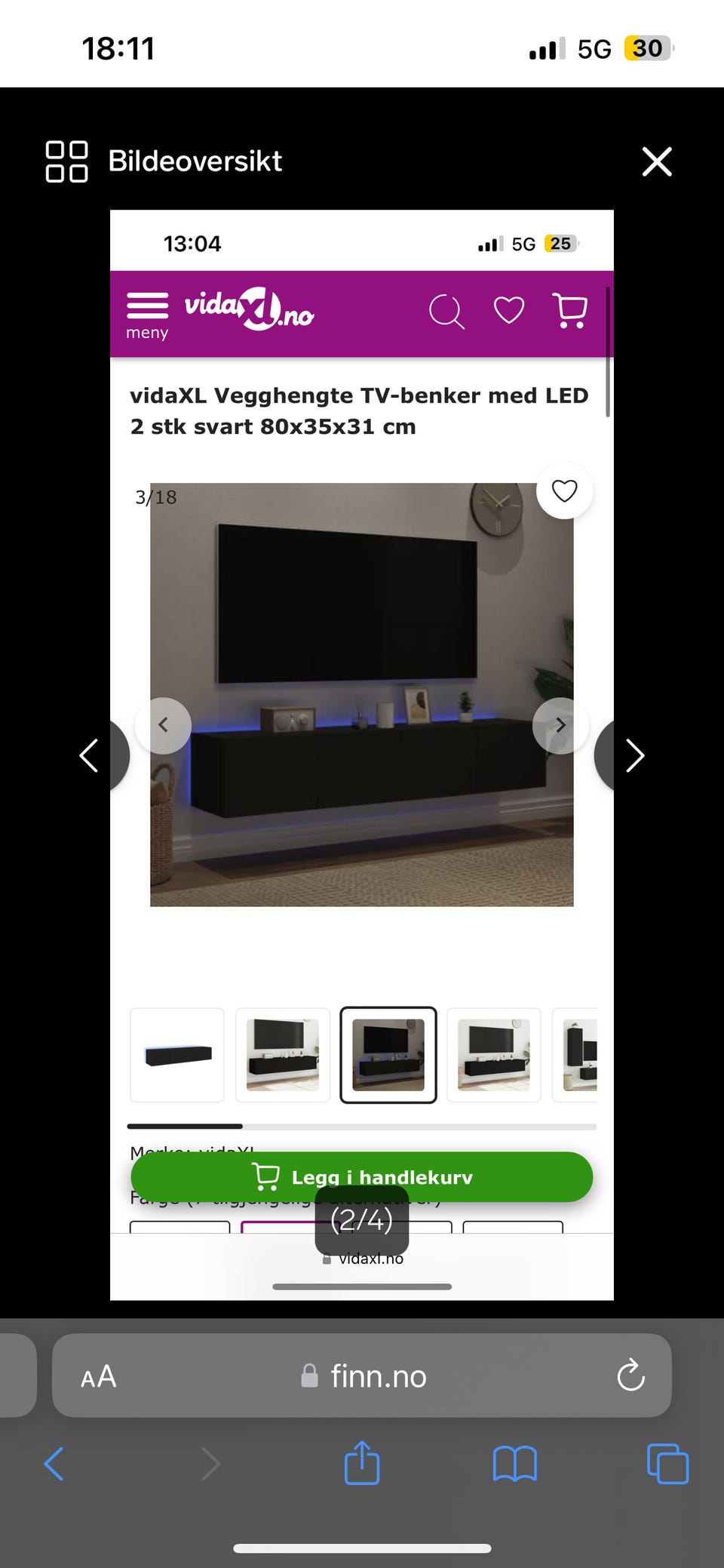The height and width of the screenshot is (1568, 724).
Task: Reload the page with the refresh icon
Action: click(630, 1376)
